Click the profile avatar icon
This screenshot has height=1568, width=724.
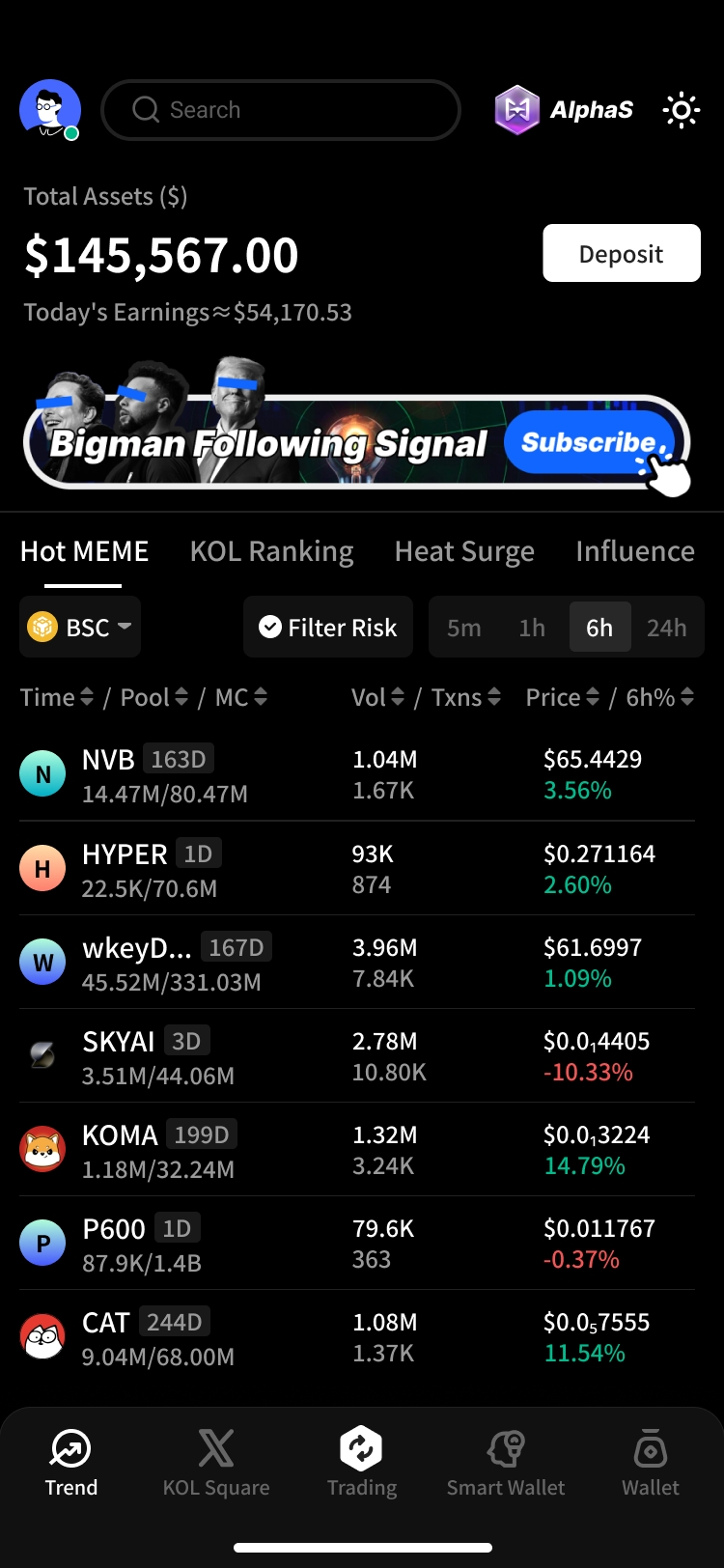pos(49,109)
